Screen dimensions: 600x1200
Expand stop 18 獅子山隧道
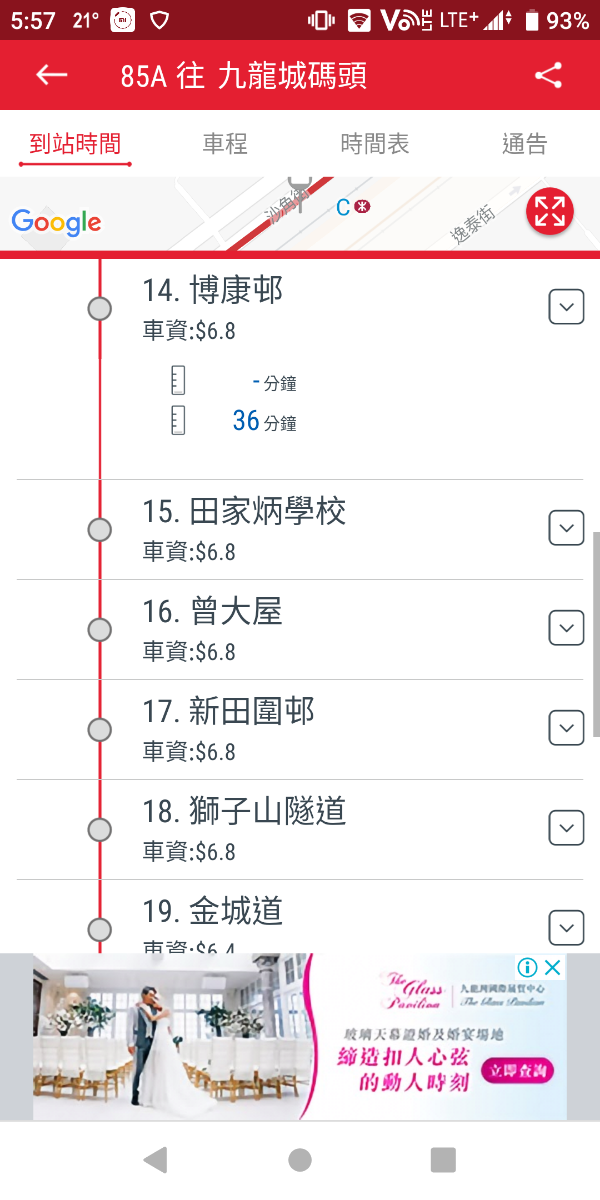(x=567, y=828)
